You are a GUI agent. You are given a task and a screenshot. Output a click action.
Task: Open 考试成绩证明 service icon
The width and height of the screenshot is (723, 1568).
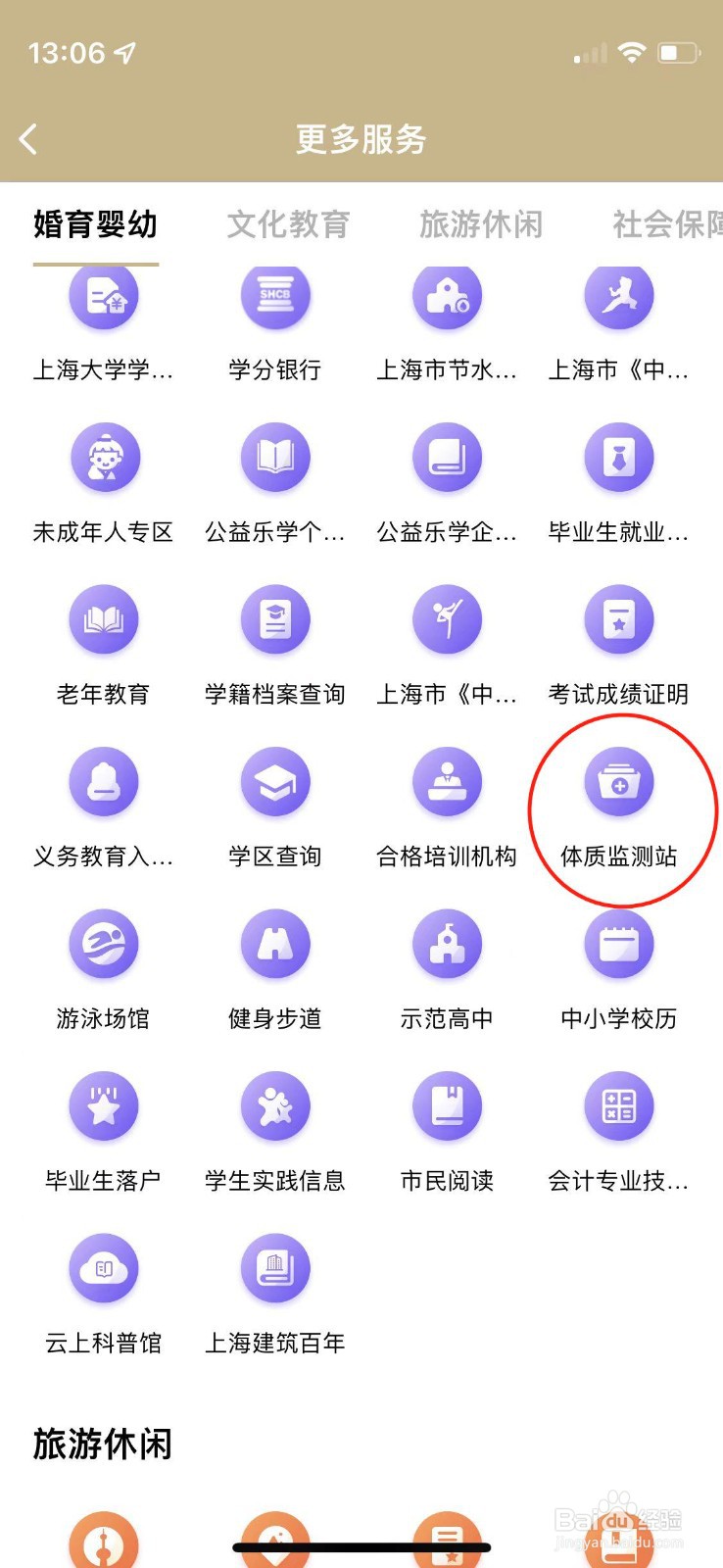click(x=619, y=619)
